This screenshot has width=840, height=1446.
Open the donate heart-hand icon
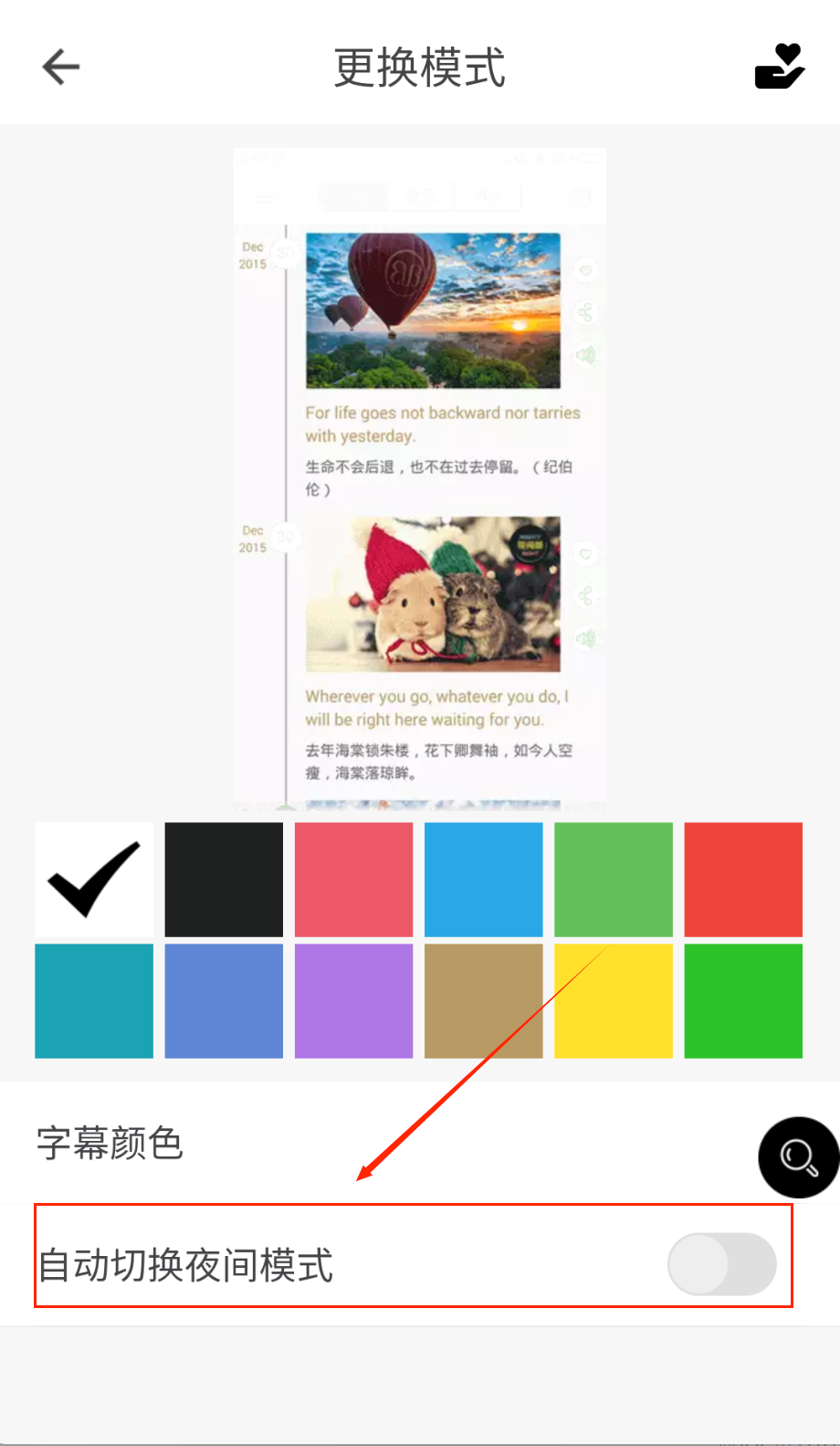click(x=779, y=67)
